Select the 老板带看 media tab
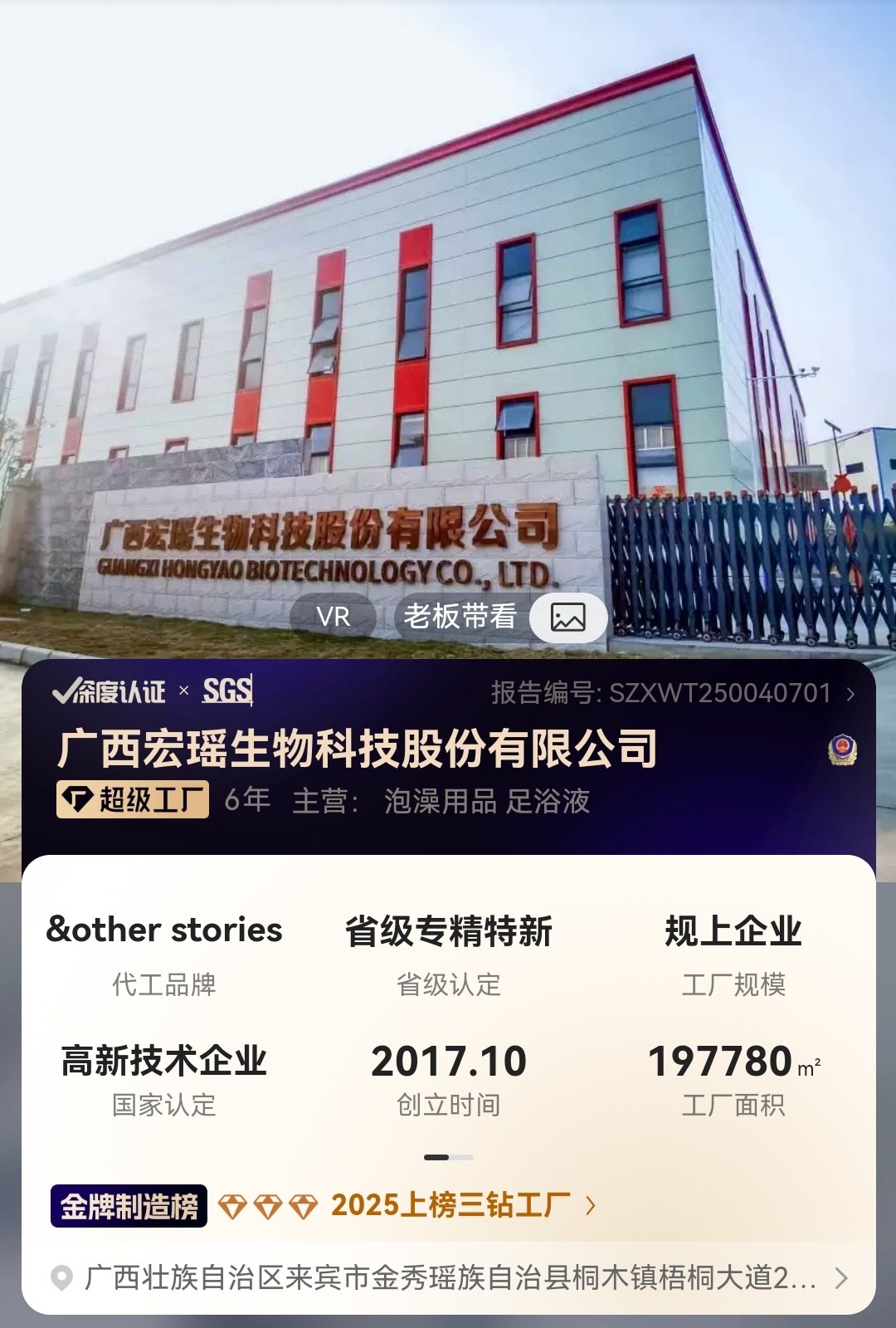 pyautogui.click(x=460, y=617)
